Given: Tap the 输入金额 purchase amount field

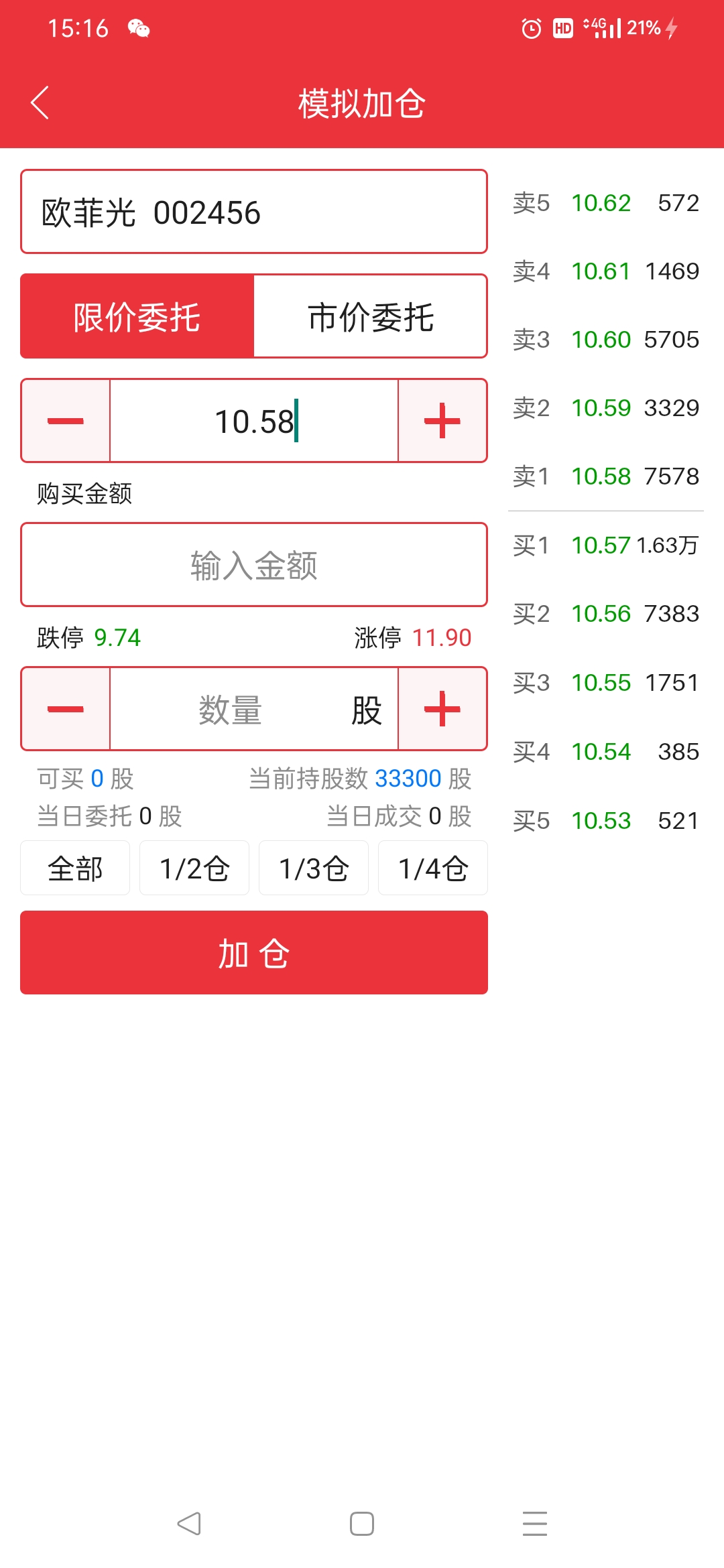Looking at the screenshot, I should tap(253, 565).
